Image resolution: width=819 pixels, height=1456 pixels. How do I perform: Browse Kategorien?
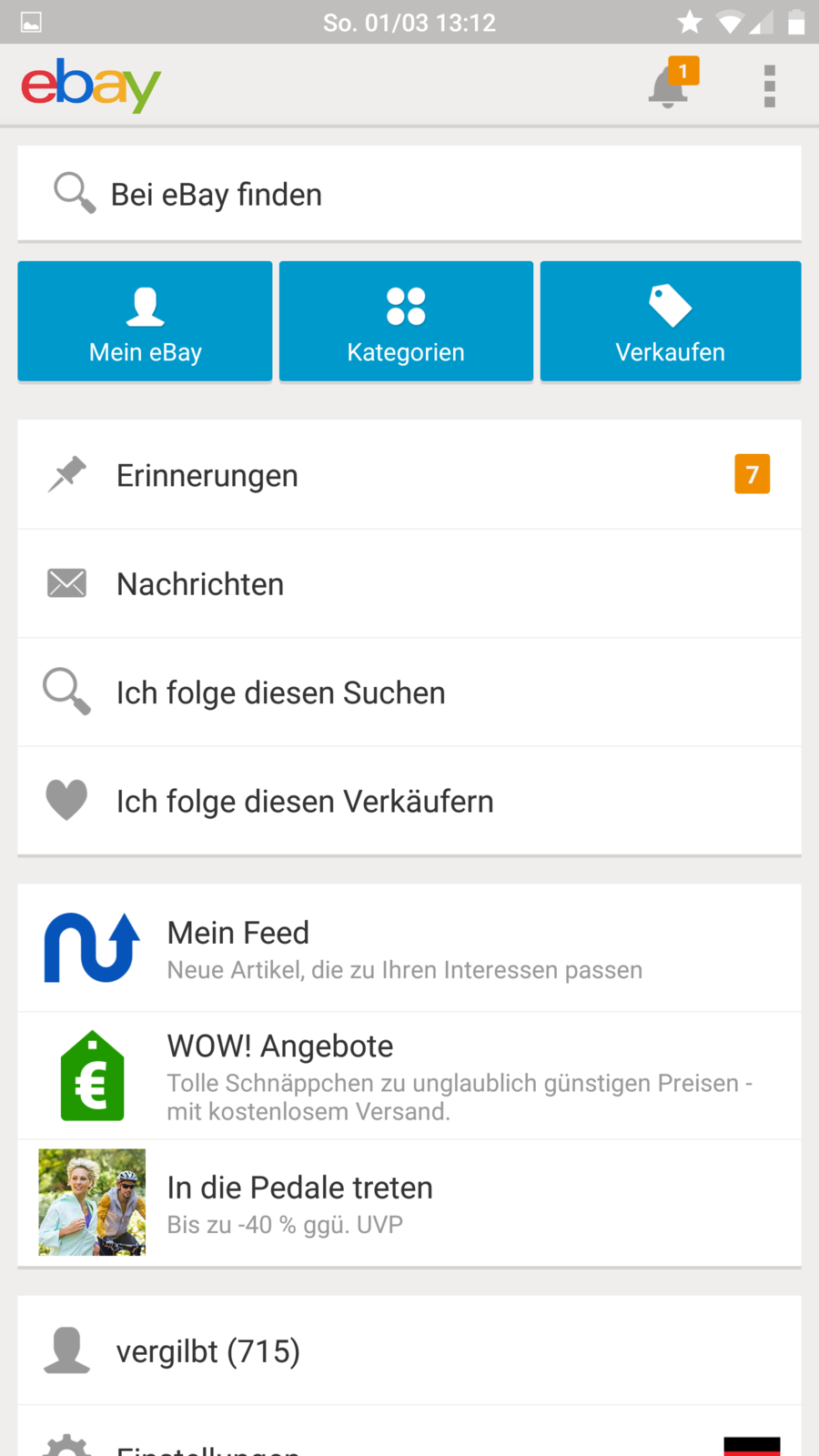point(406,321)
